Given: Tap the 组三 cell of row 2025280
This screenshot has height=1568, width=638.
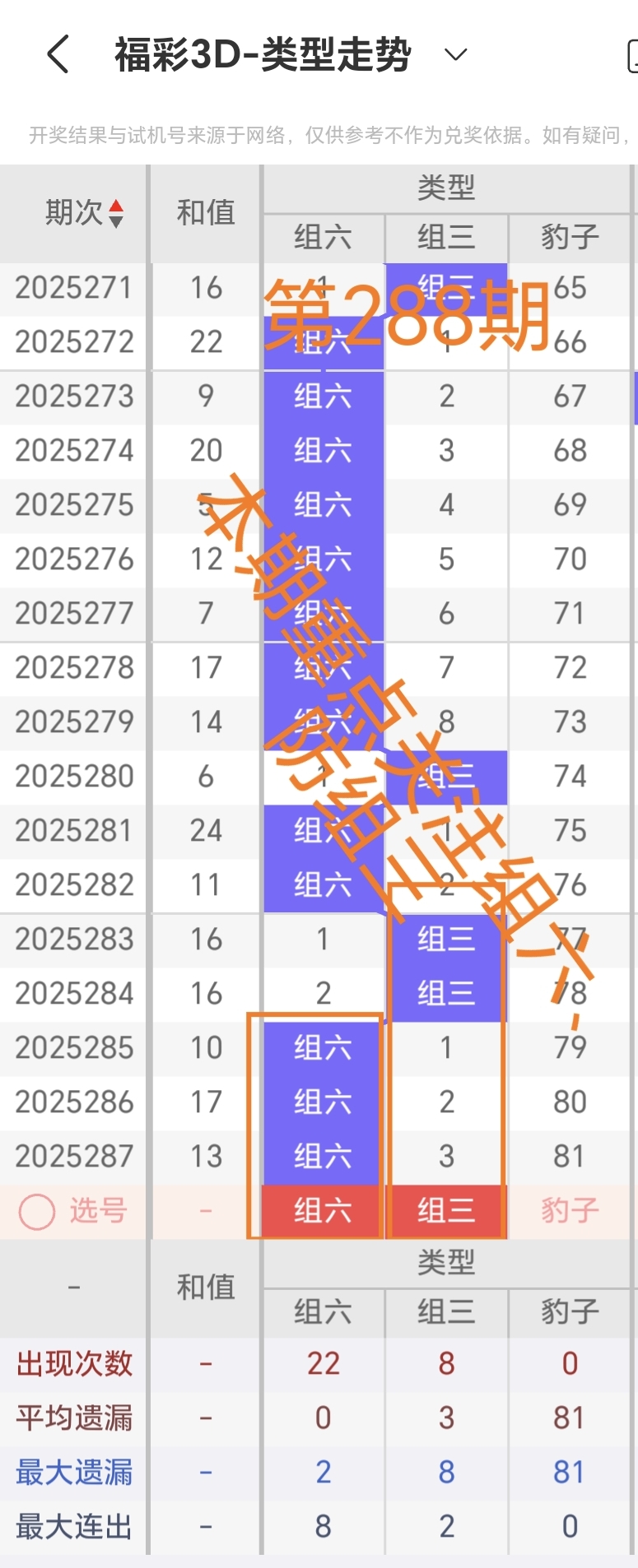Looking at the screenshot, I should click(x=446, y=776).
